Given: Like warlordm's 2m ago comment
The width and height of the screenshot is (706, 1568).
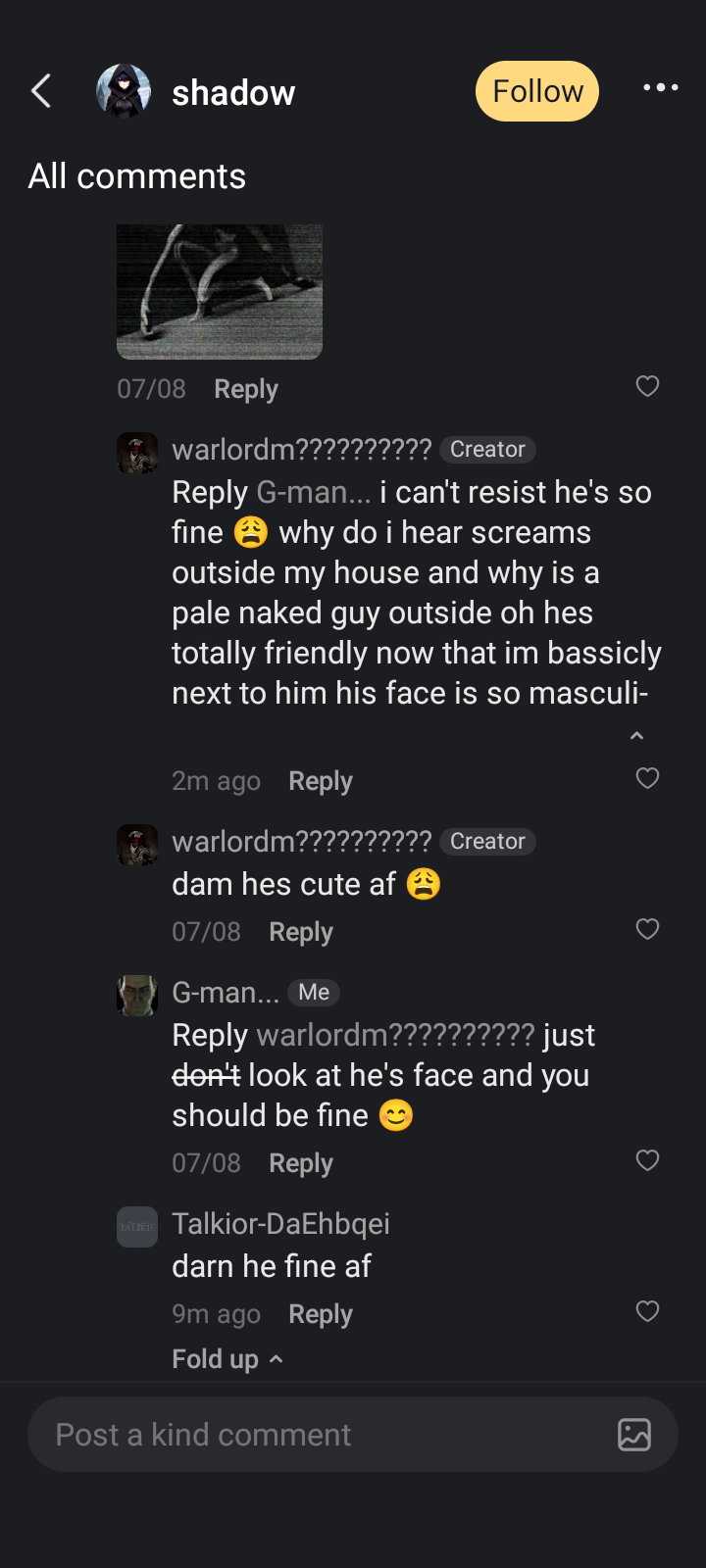Looking at the screenshot, I should click(x=647, y=778).
